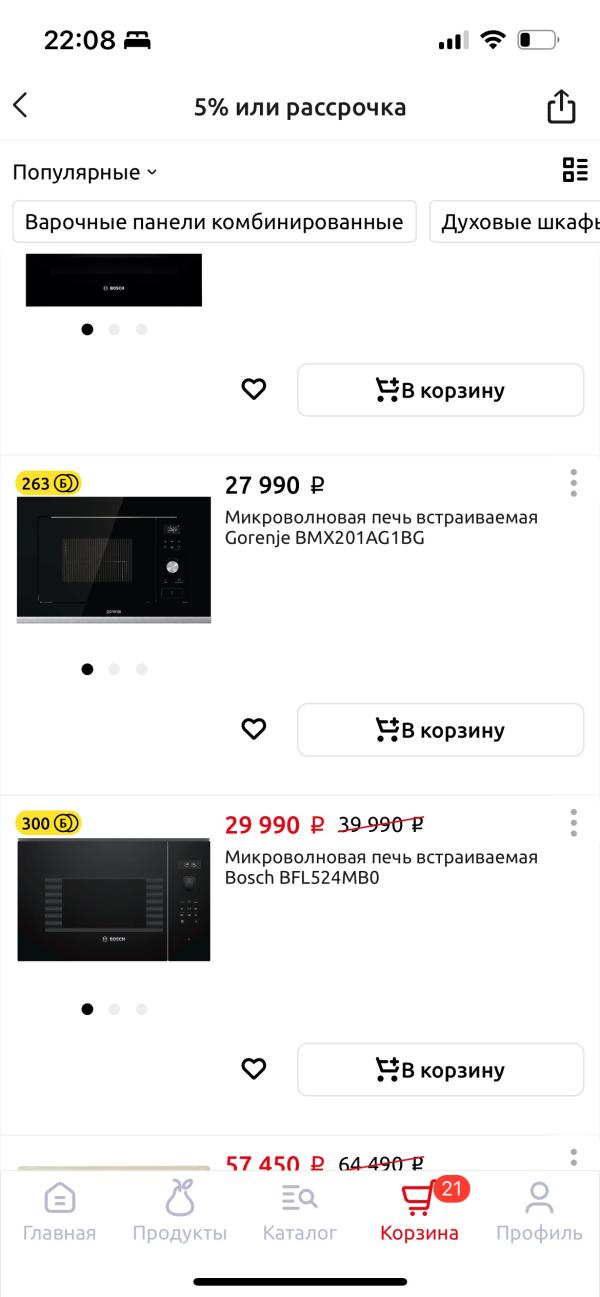Go to the Каталог tab
This screenshot has height=1297, width=600.
tap(300, 1212)
